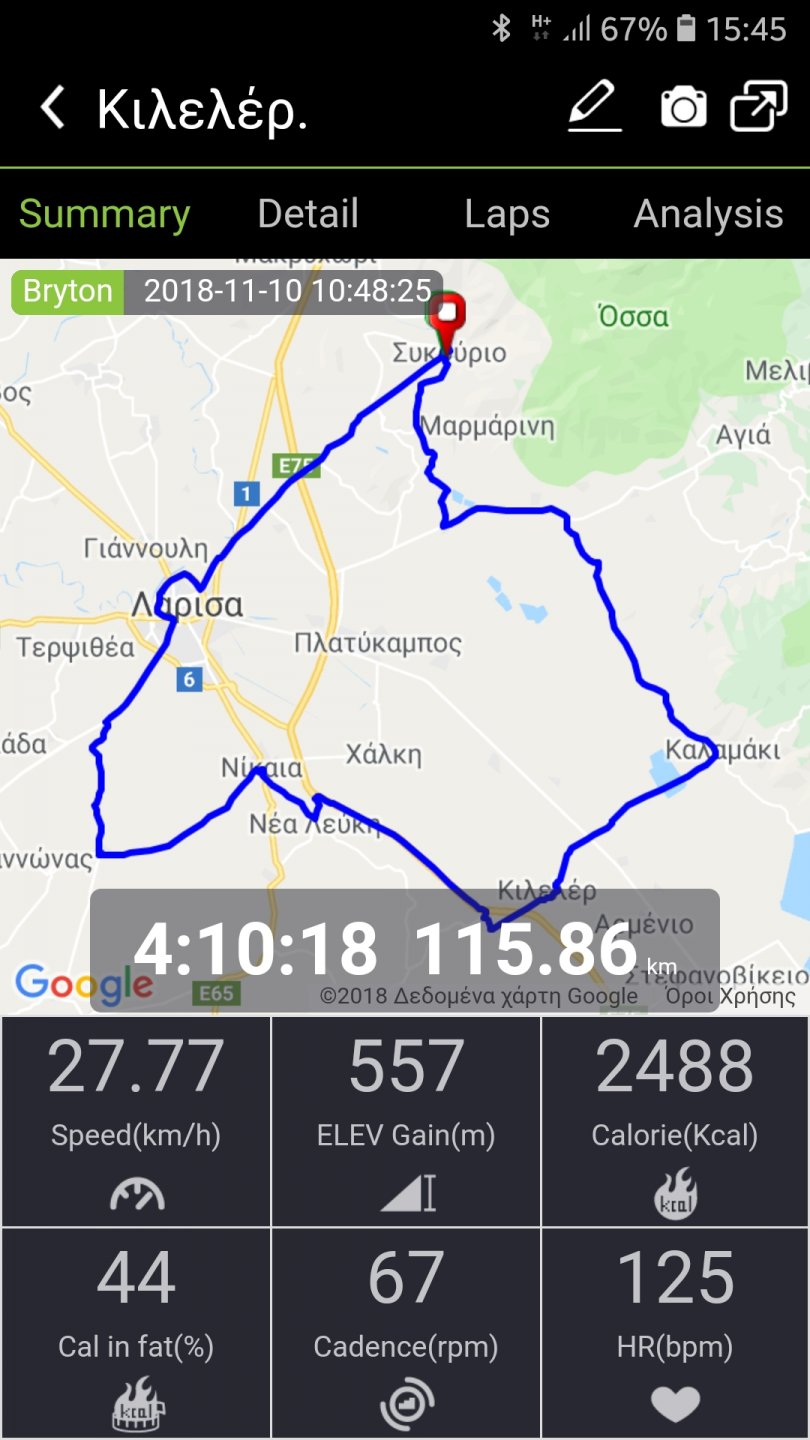
Task: Open the Laps tab
Action: point(507,214)
